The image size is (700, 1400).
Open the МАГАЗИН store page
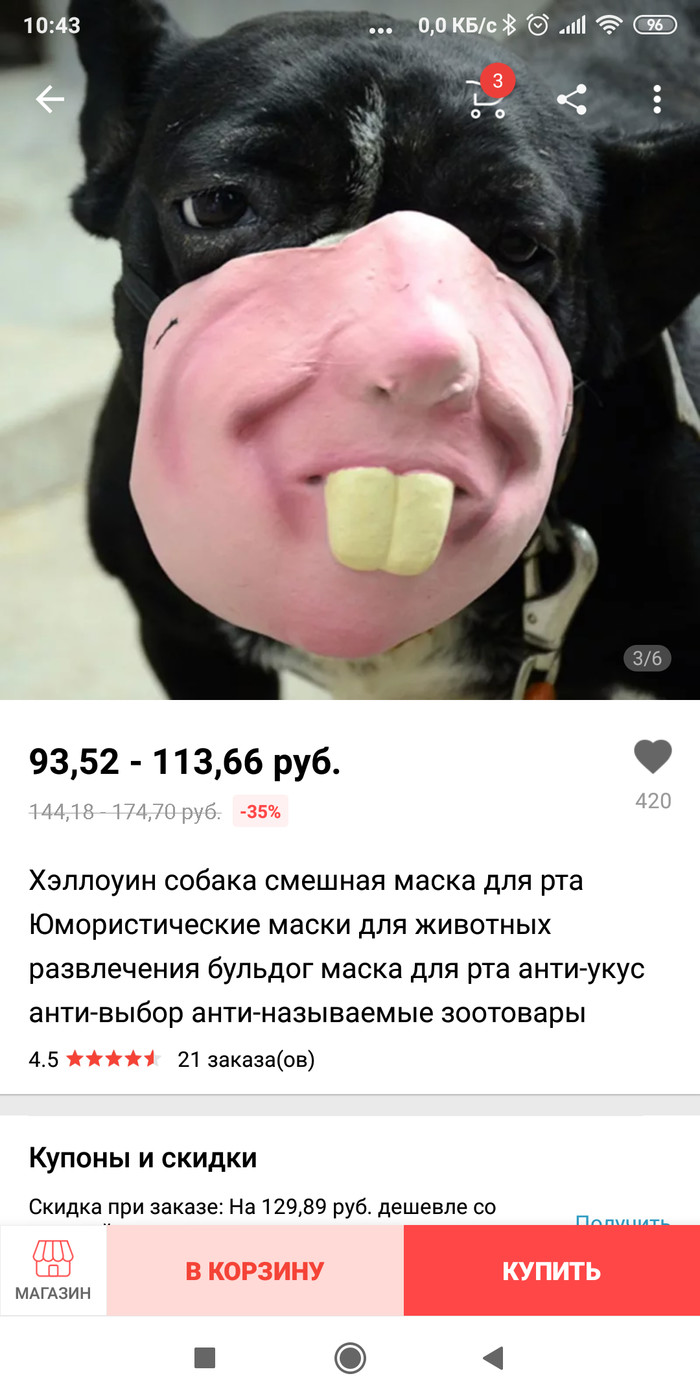pos(53,1271)
